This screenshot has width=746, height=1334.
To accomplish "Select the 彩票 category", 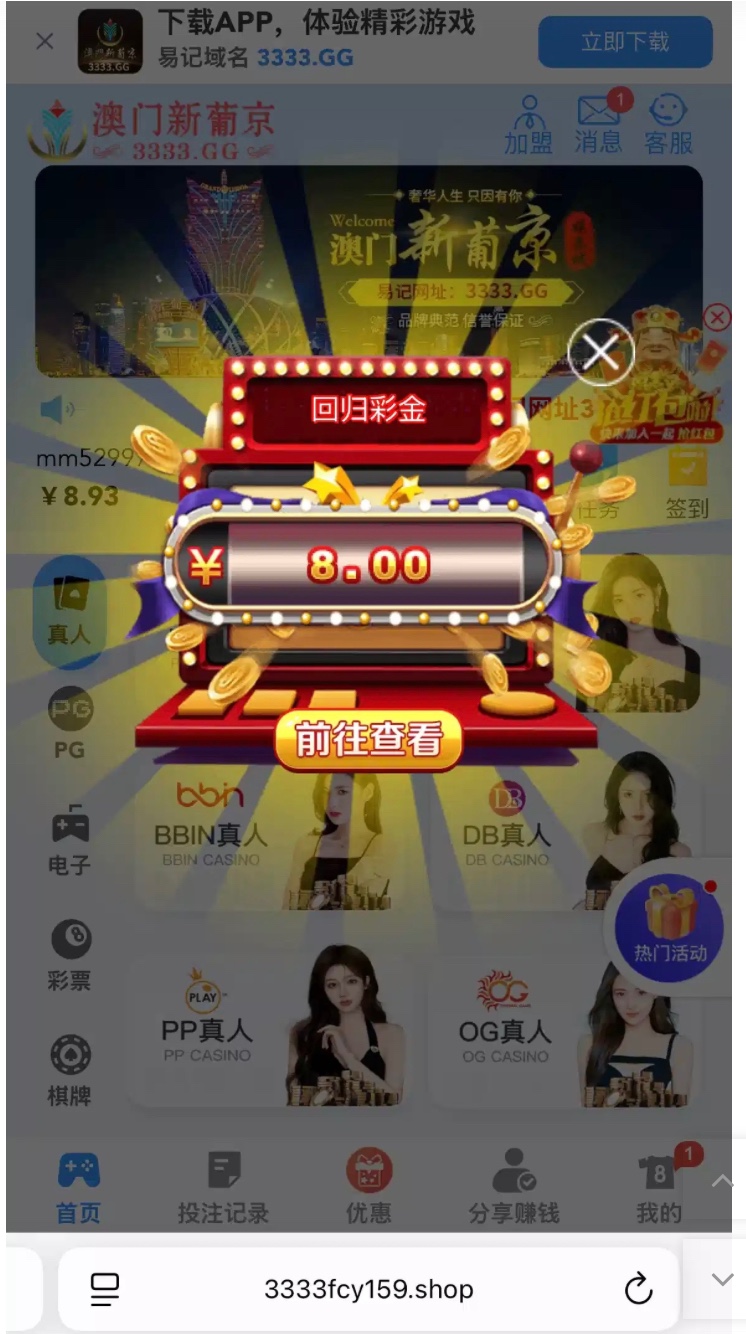I will (70, 955).
